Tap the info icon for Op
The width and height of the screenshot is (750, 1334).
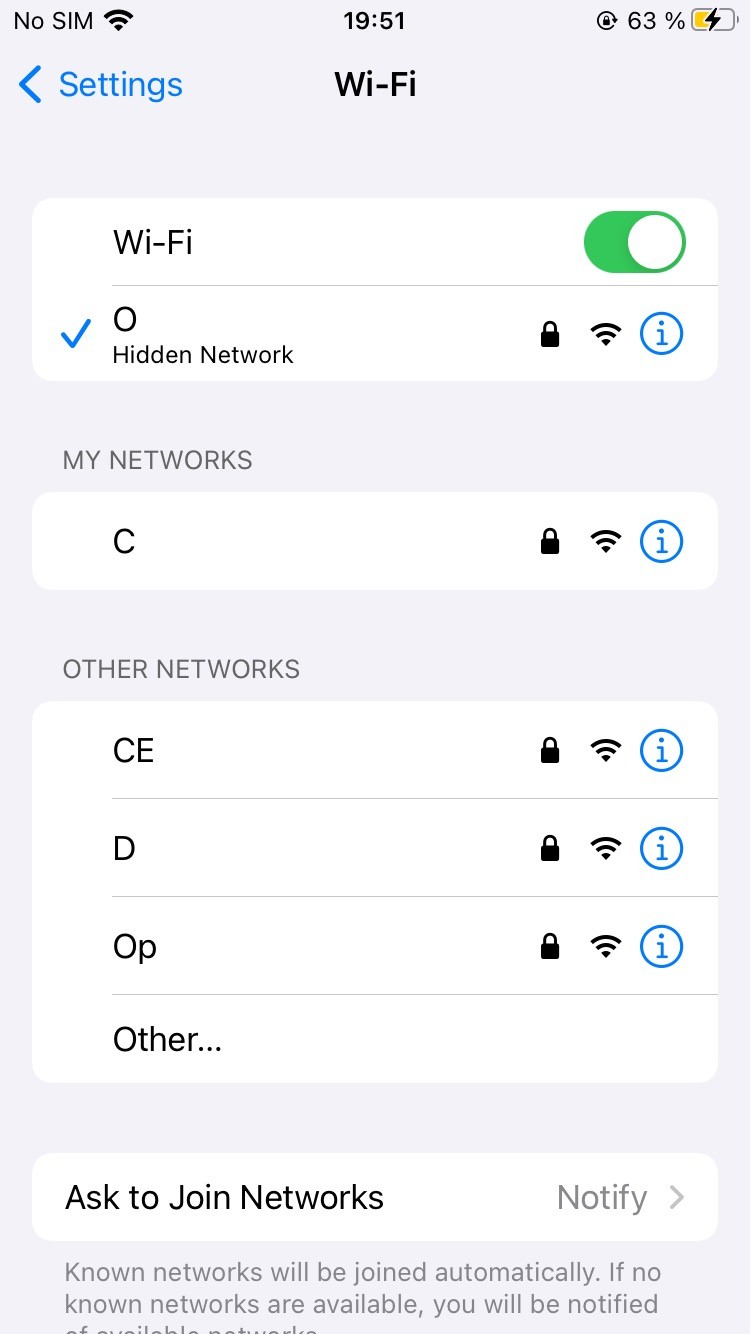(x=660, y=946)
